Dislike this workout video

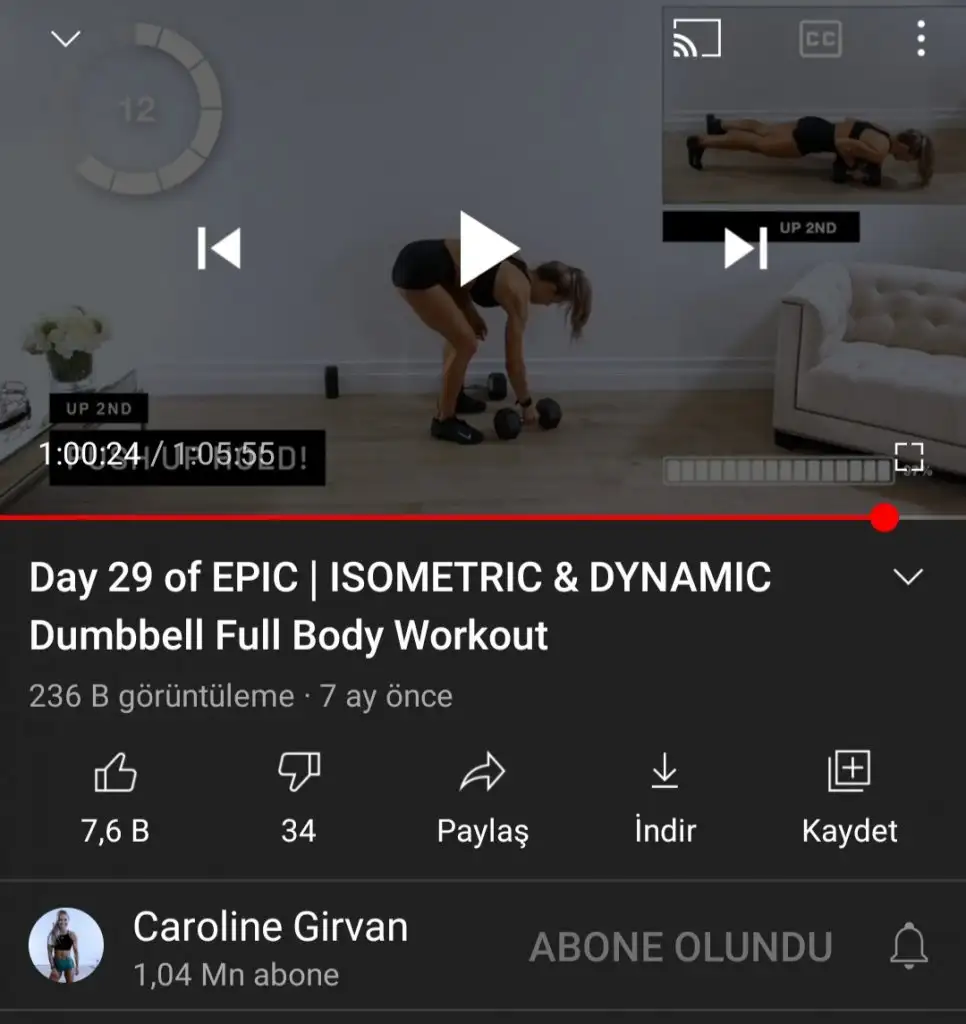click(298, 773)
